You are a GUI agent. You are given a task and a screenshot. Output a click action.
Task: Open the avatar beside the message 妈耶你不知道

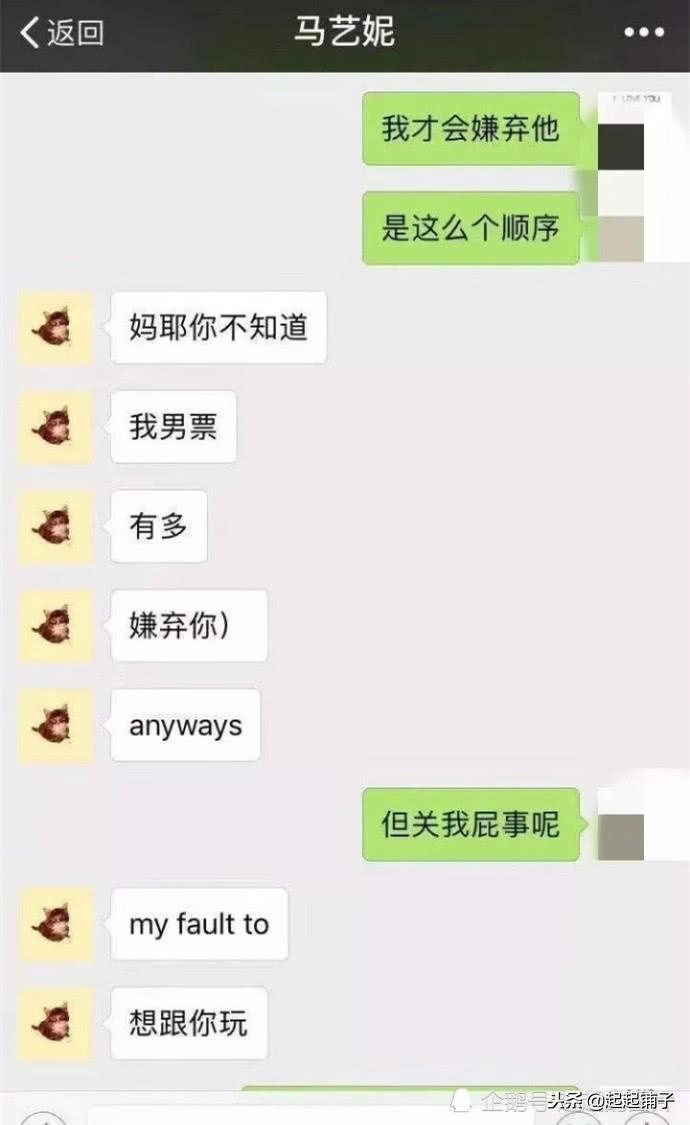(x=56, y=328)
